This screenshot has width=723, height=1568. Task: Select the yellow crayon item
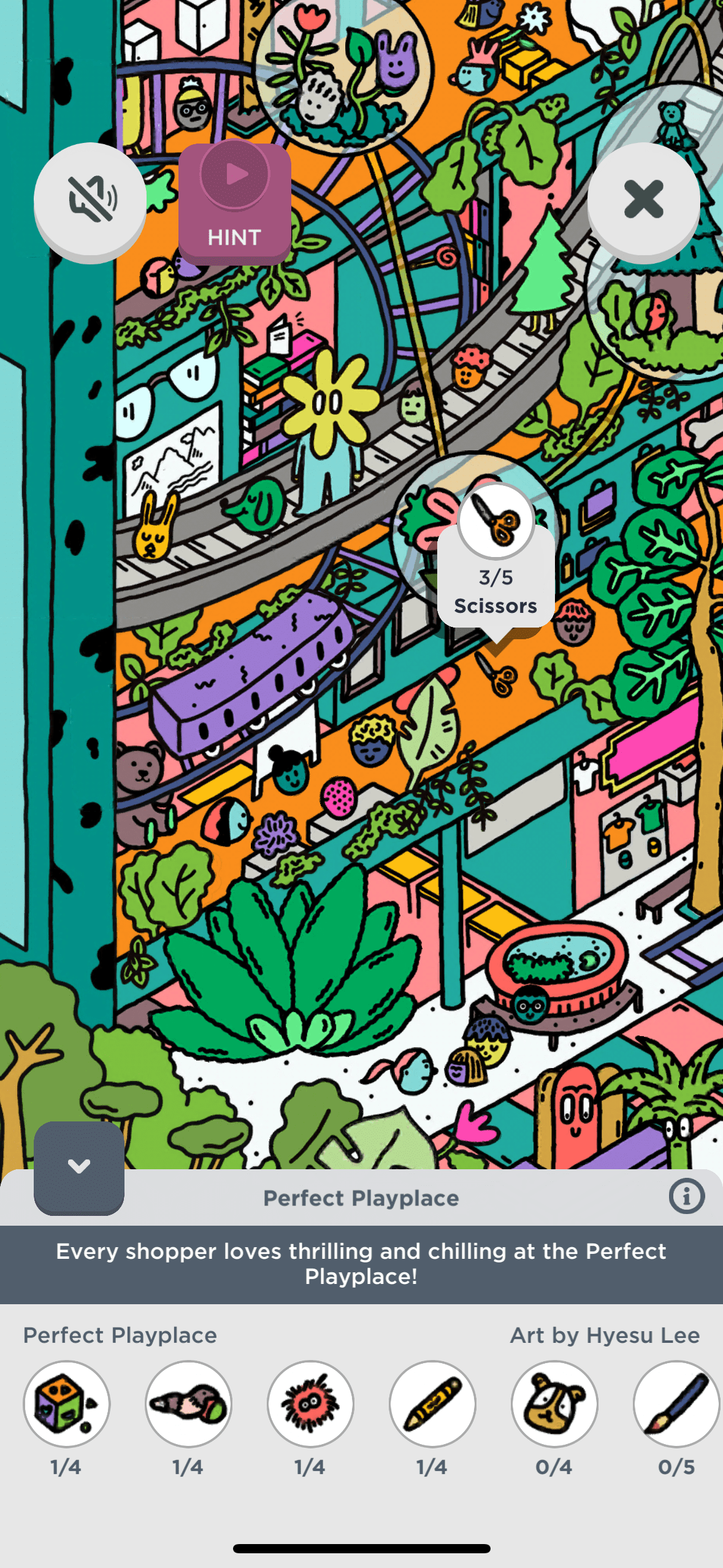432,1404
